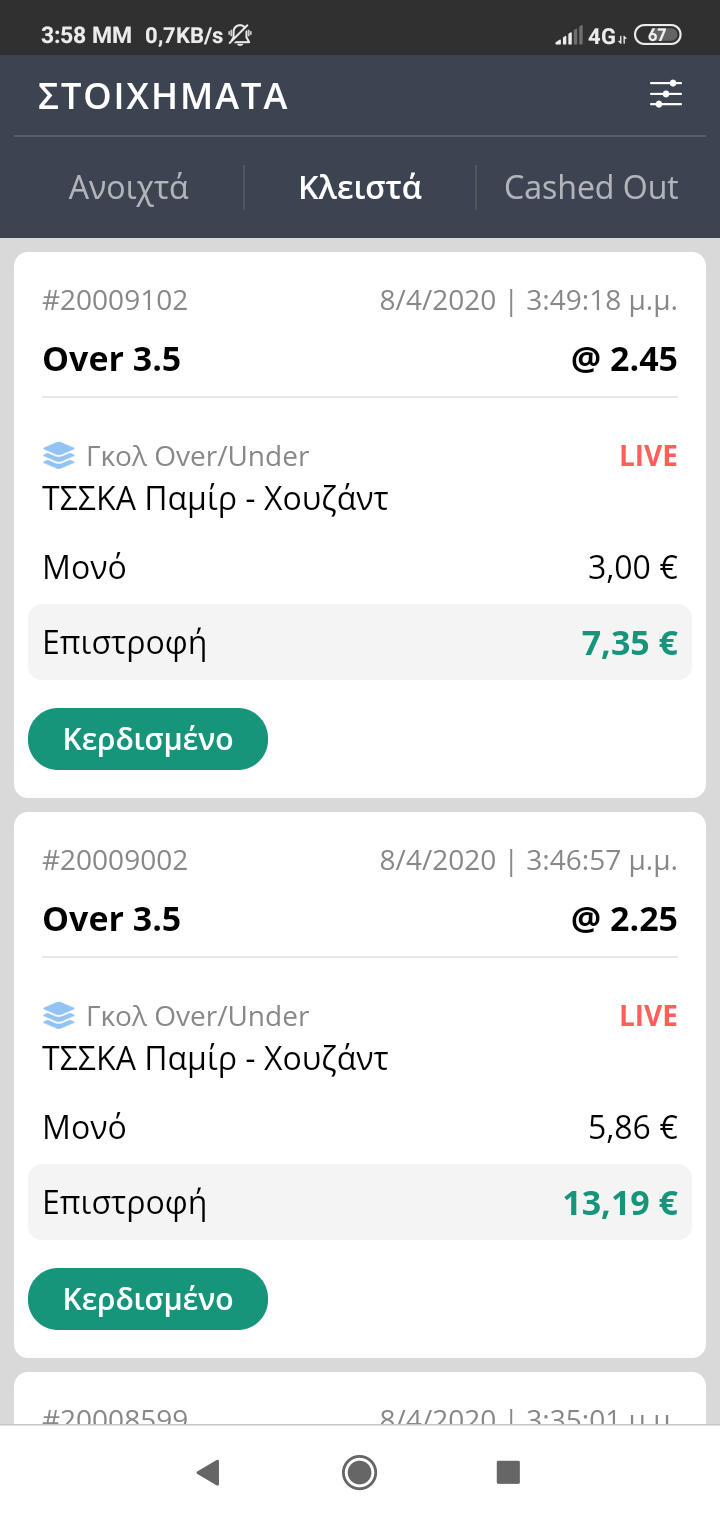720x1520 pixels.
Task: Go to the home screen
Action: click(x=359, y=1472)
